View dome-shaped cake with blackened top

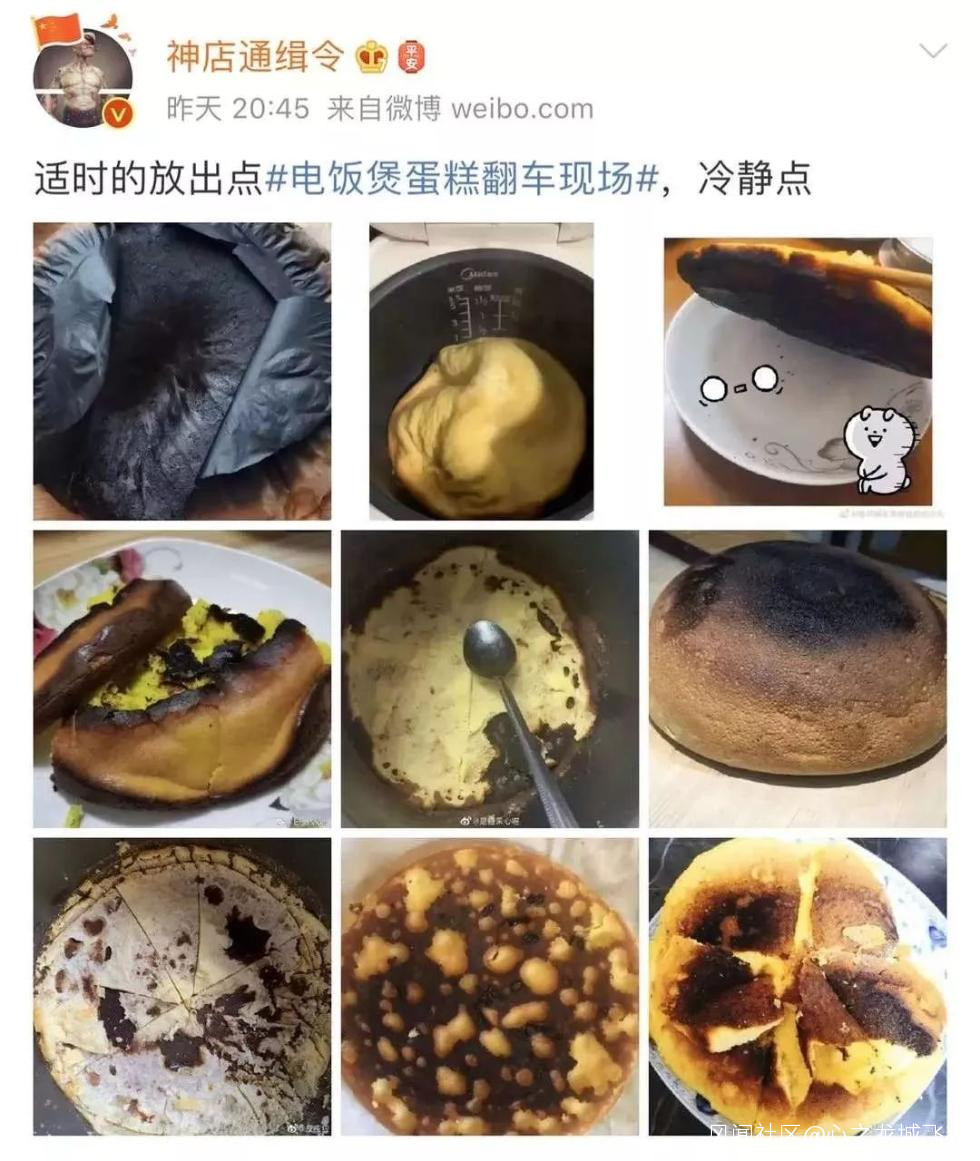tap(797, 678)
